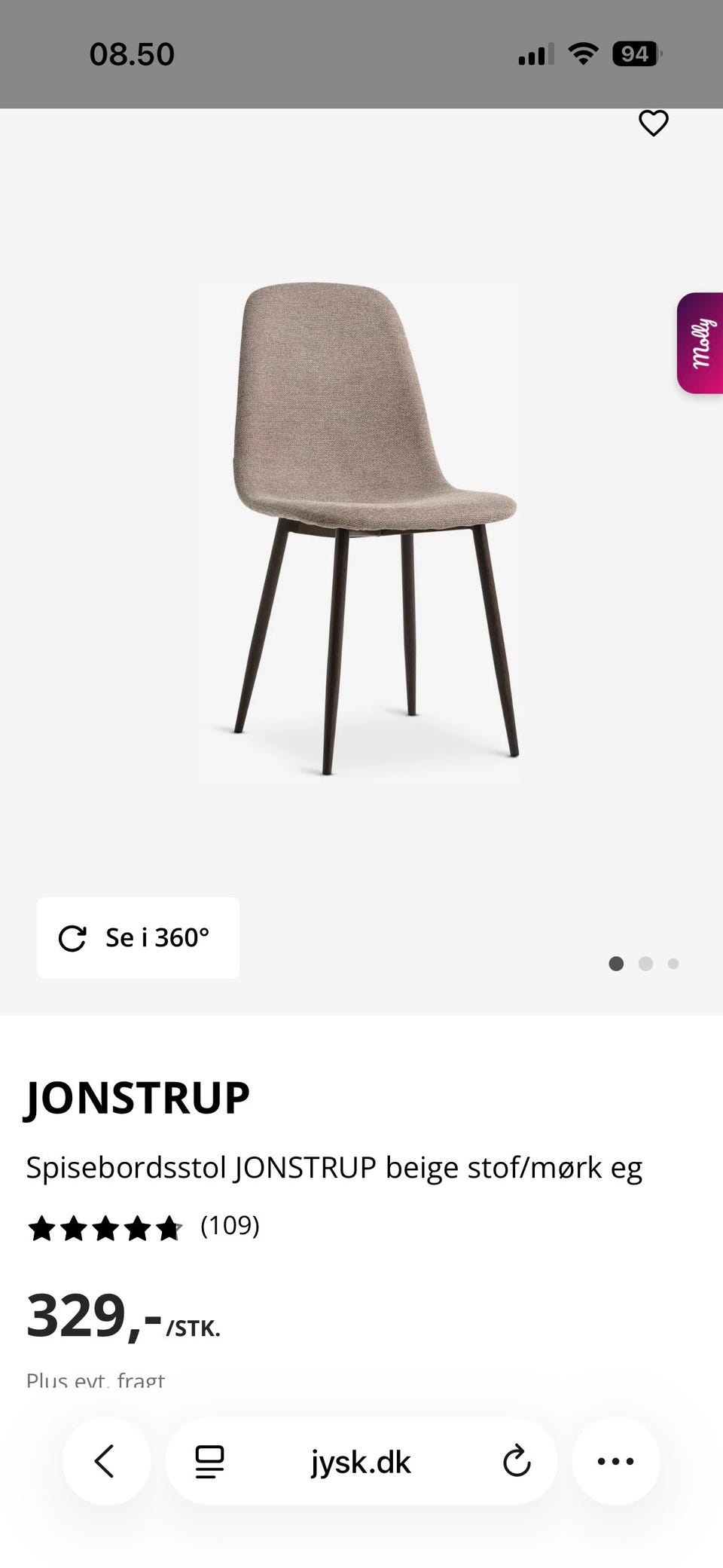Go back with the browser back arrow
Image resolution: width=723 pixels, height=1568 pixels.
[x=105, y=1461]
